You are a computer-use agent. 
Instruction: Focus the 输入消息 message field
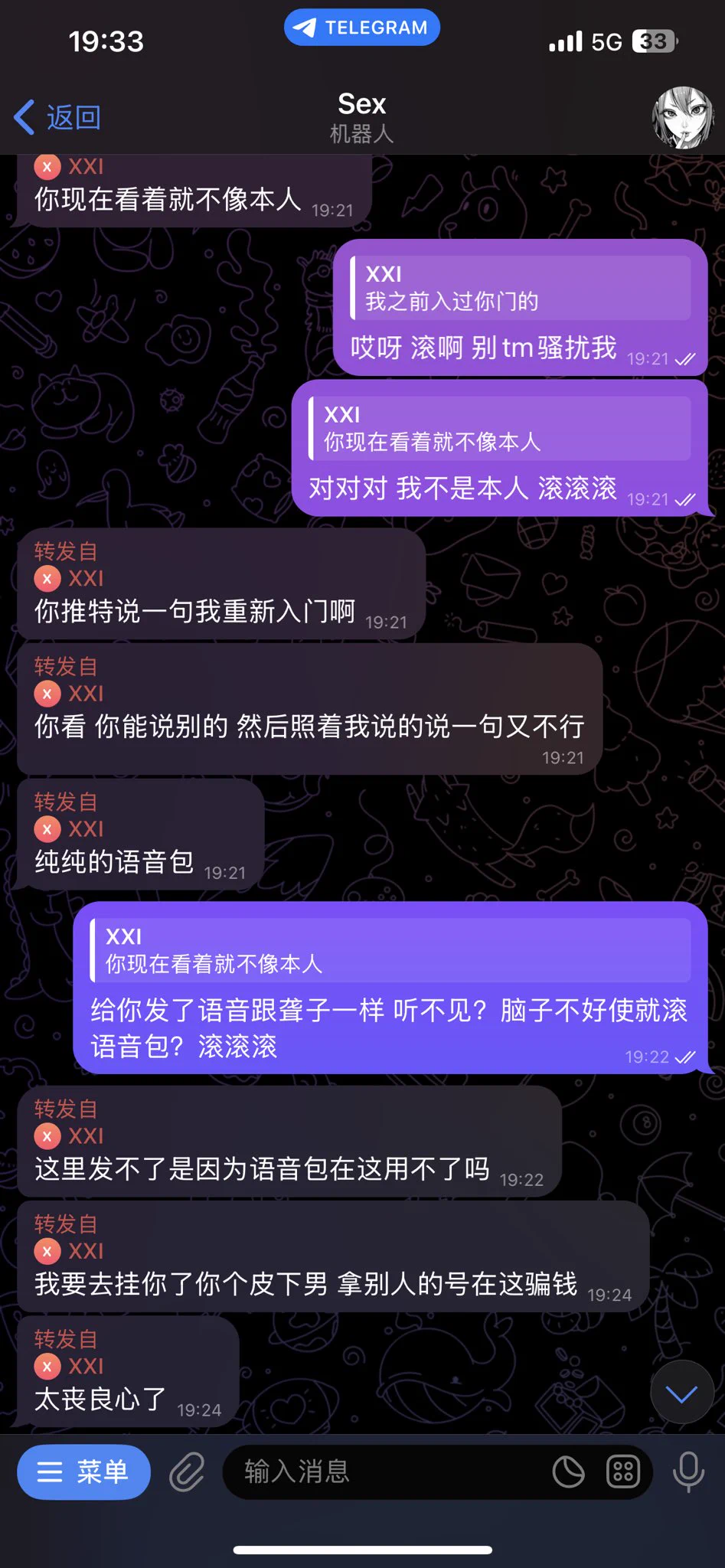click(383, 1472)
